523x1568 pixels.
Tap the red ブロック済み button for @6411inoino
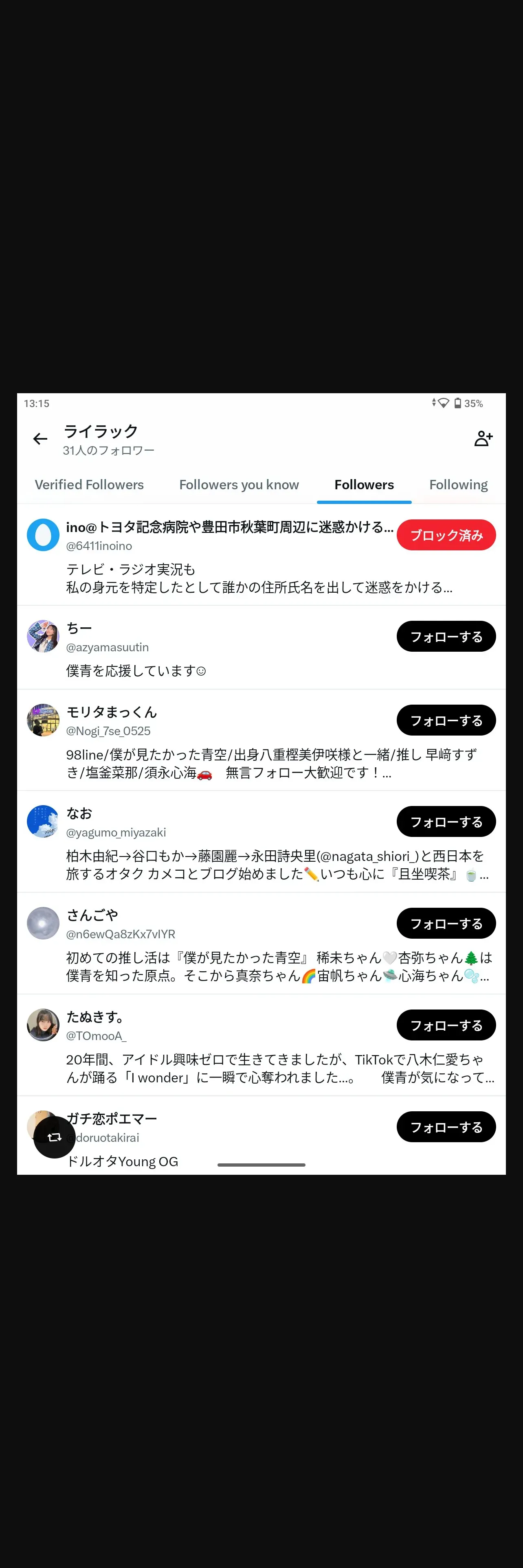click(446, 535)
